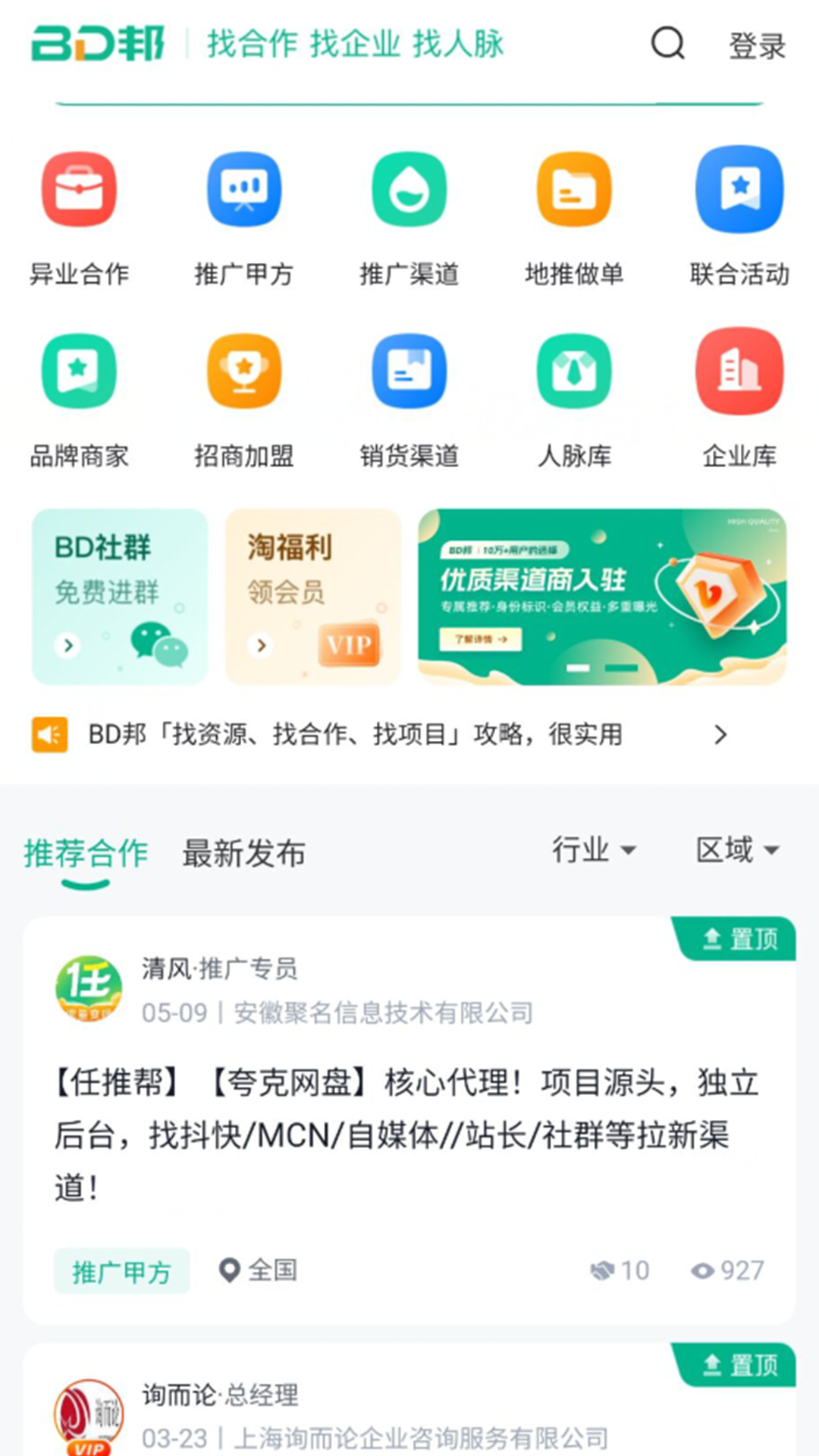
Task: Select the 推荐合作 tab
Action: [86, 854]
